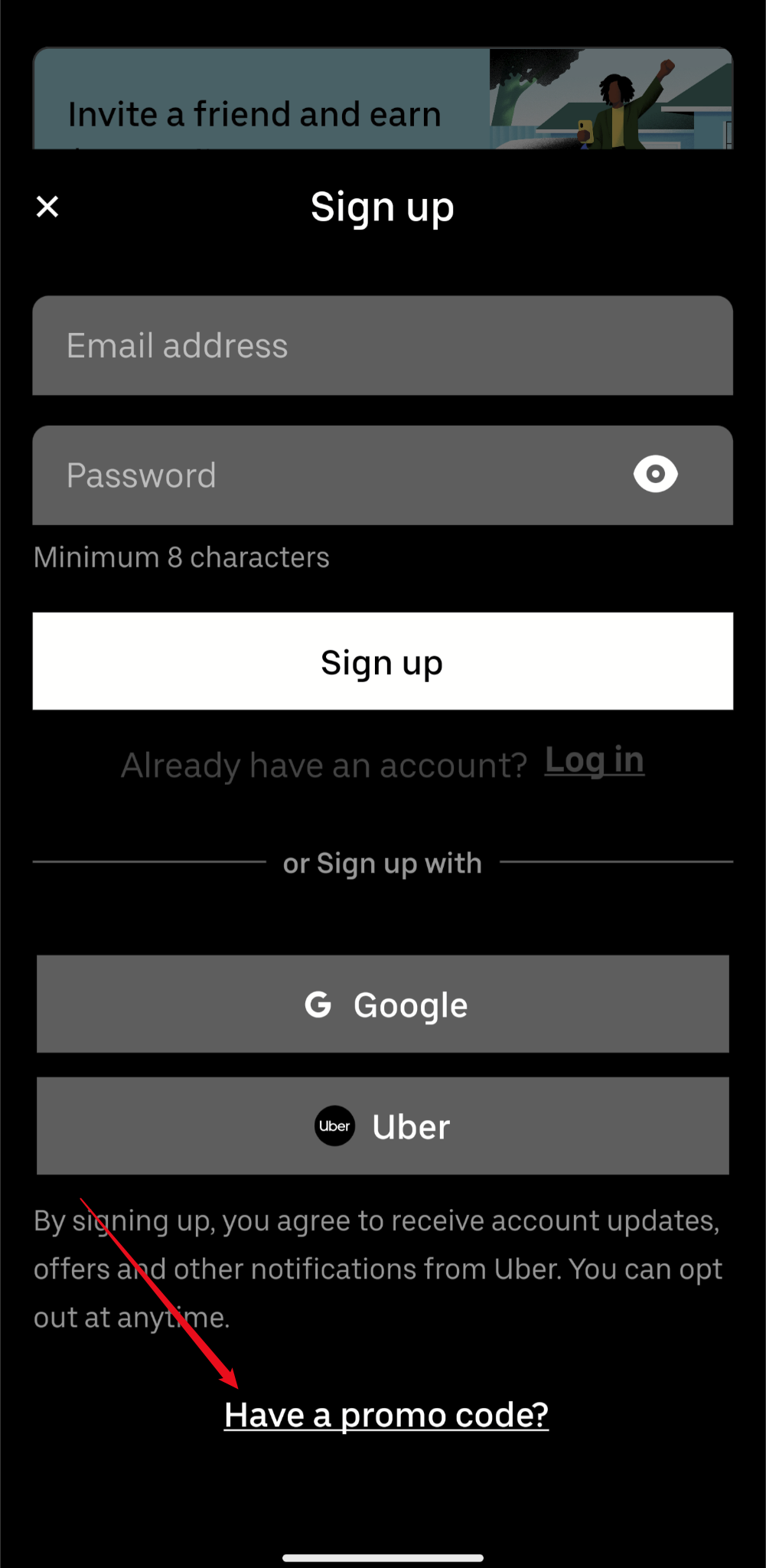Close the Sign up screen
This screenshot has width=766, height=1568.
coord(47,206)
